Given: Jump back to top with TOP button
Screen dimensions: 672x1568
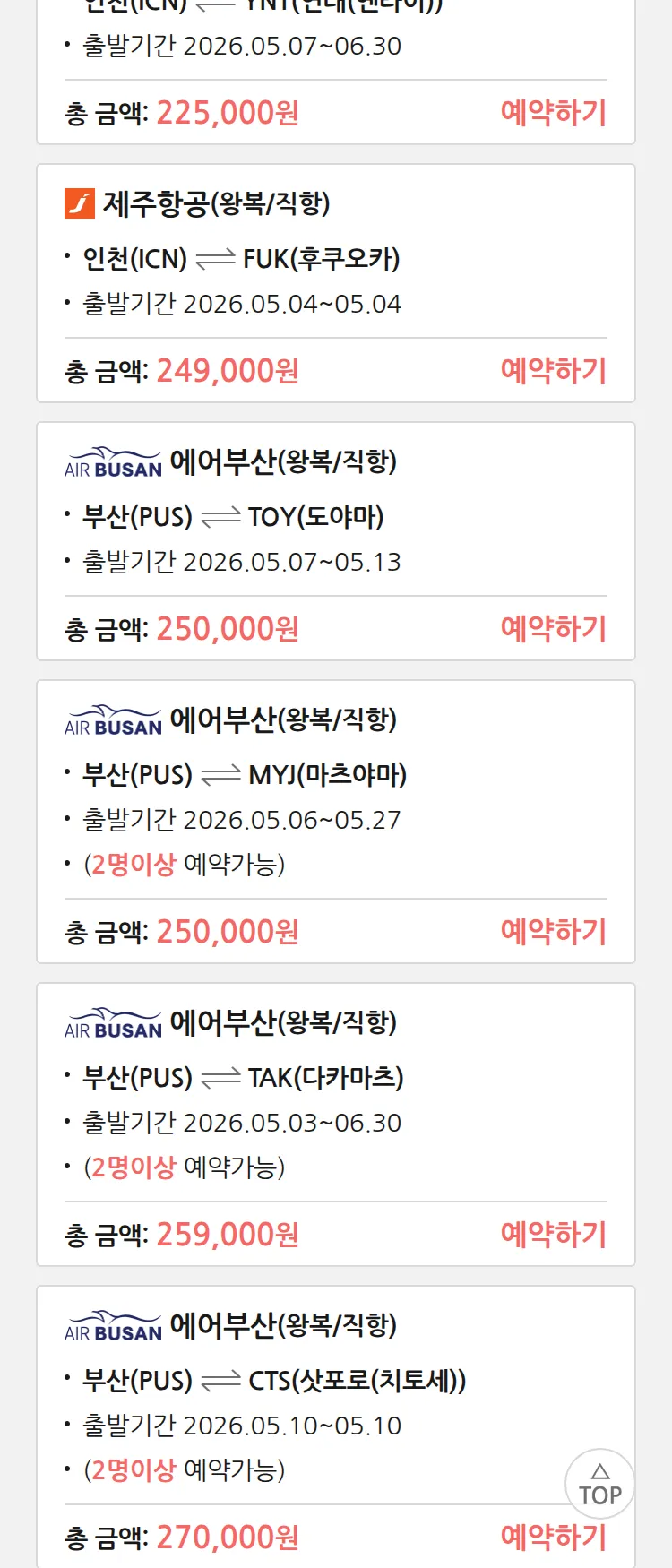Looking at the screenshot, I should (x=600, y=1484).
